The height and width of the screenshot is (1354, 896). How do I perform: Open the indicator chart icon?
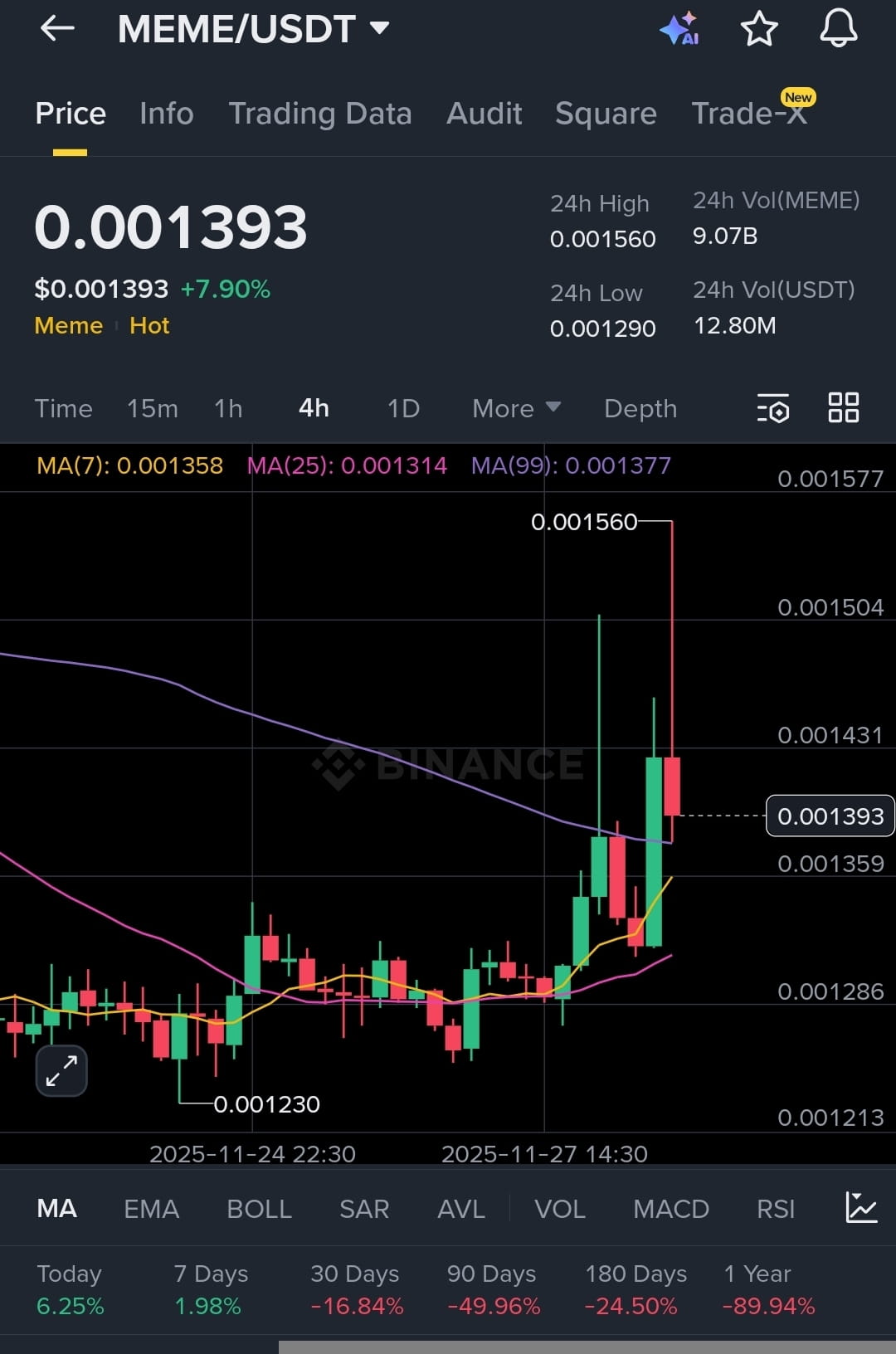pos(861,1207)
